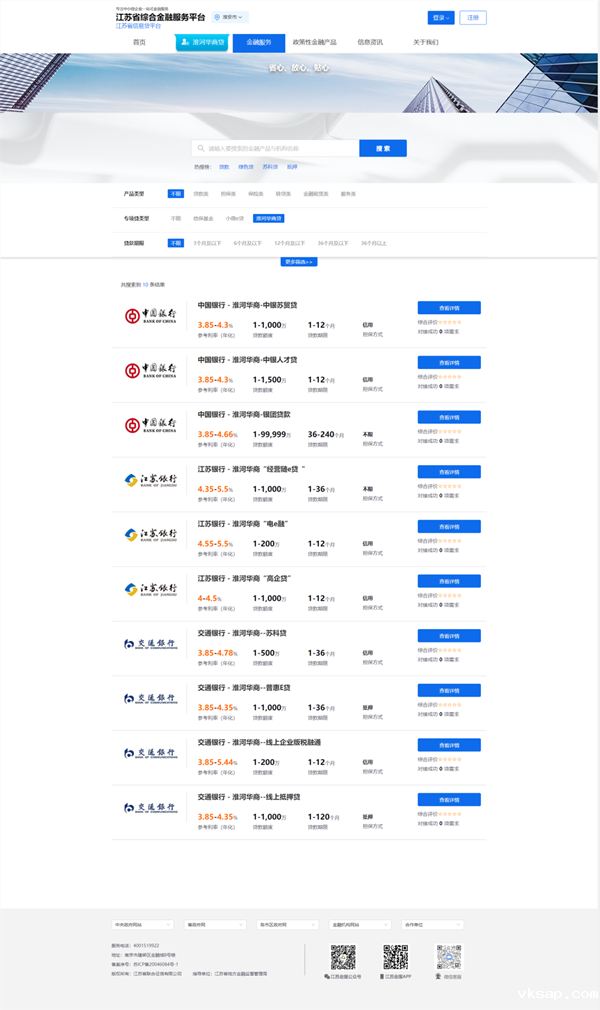Filter loan term 12个月及以下
This screenshot has width=600, height=1010.
tap(289, 243)
